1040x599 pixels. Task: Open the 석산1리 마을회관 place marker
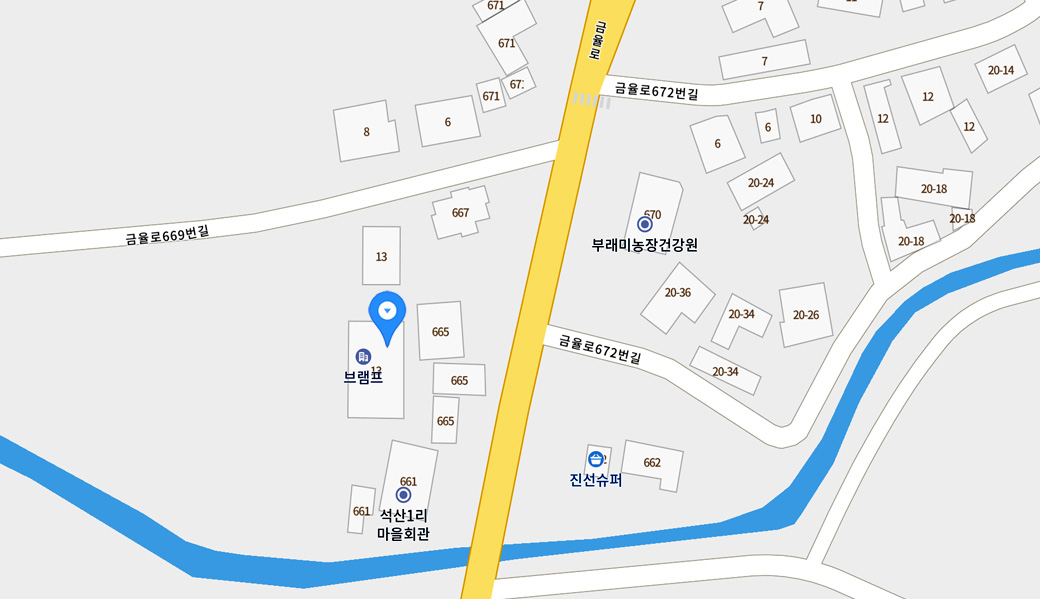(404, 495)
